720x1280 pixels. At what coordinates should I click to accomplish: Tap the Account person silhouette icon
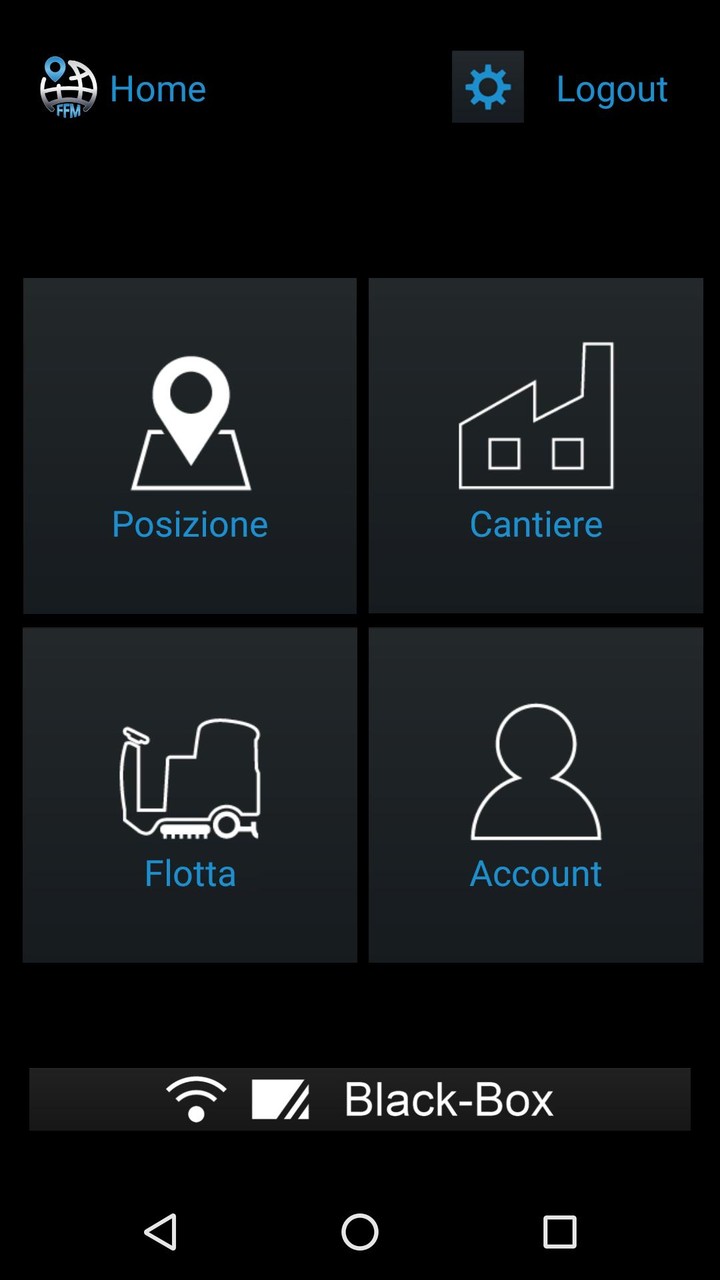pyautogui.click(x=535, y=770)
